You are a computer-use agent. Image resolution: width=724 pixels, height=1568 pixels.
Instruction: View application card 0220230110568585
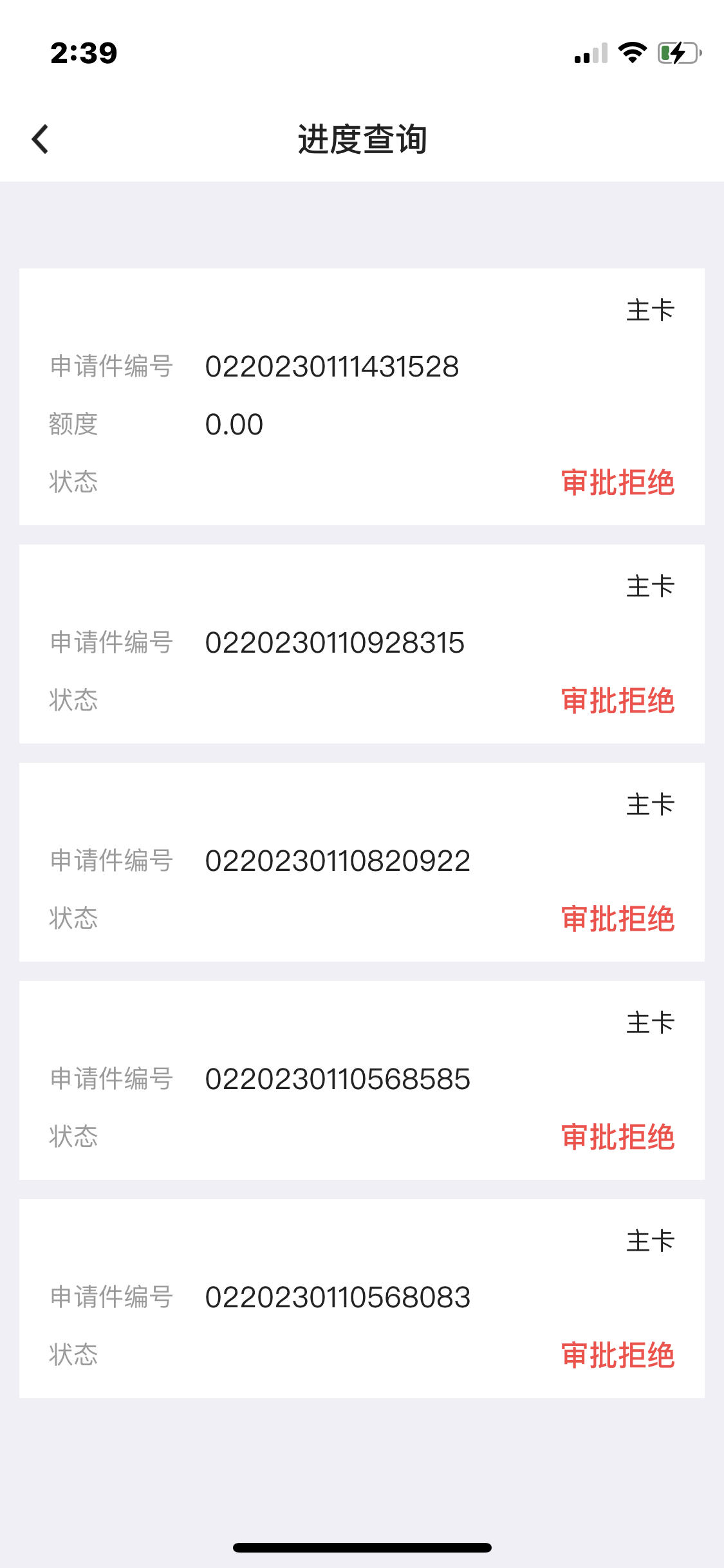(x=362, y=1080)
